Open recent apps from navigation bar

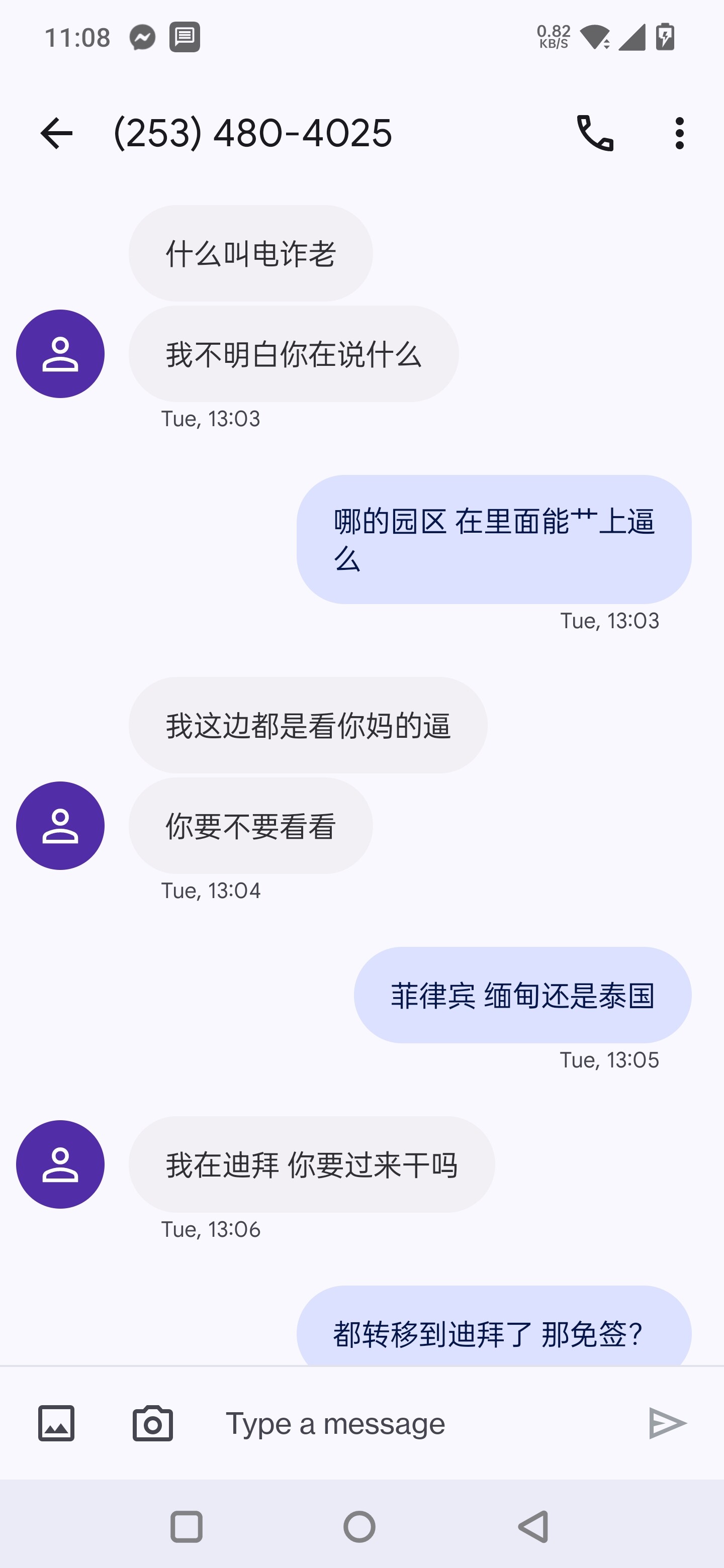tap(187, 1527)
